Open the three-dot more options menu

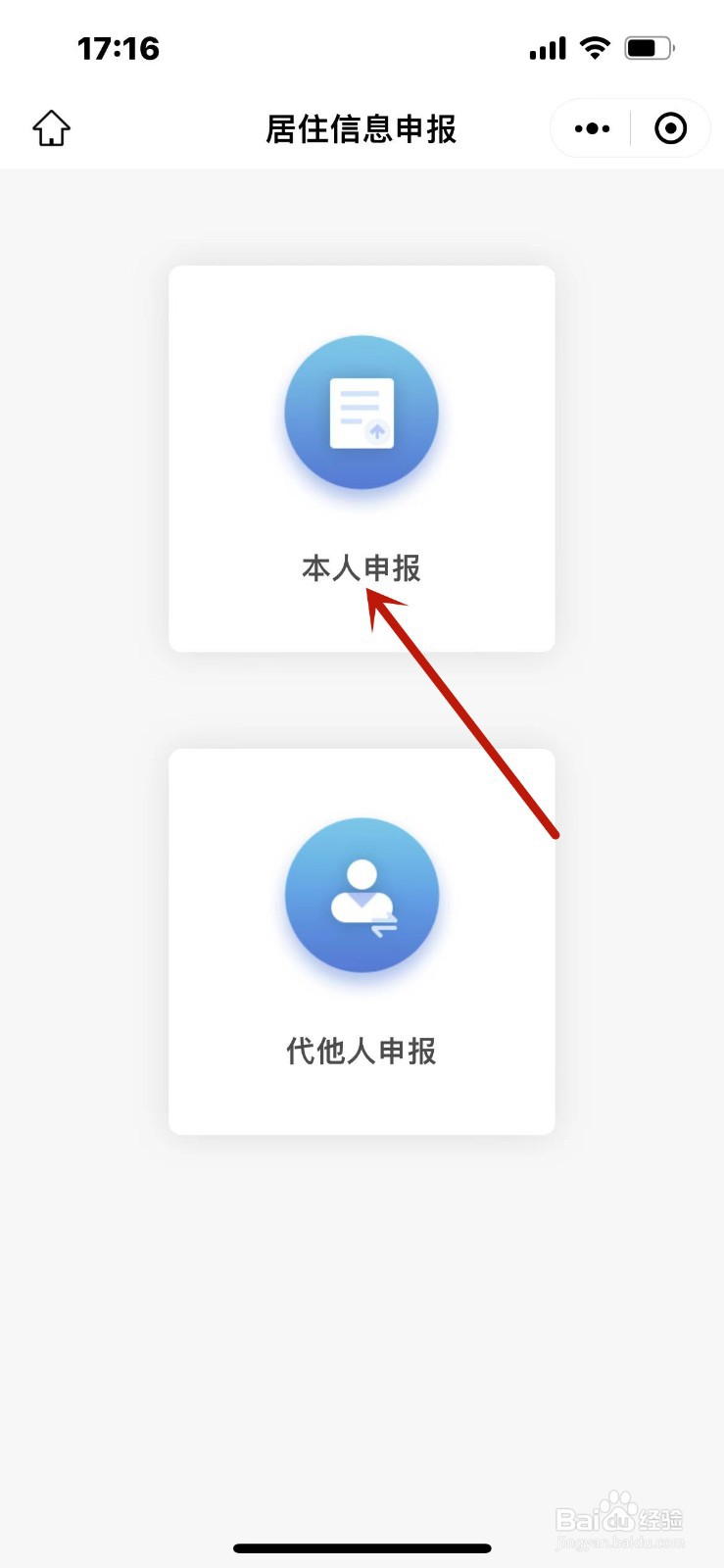(591, 127)
